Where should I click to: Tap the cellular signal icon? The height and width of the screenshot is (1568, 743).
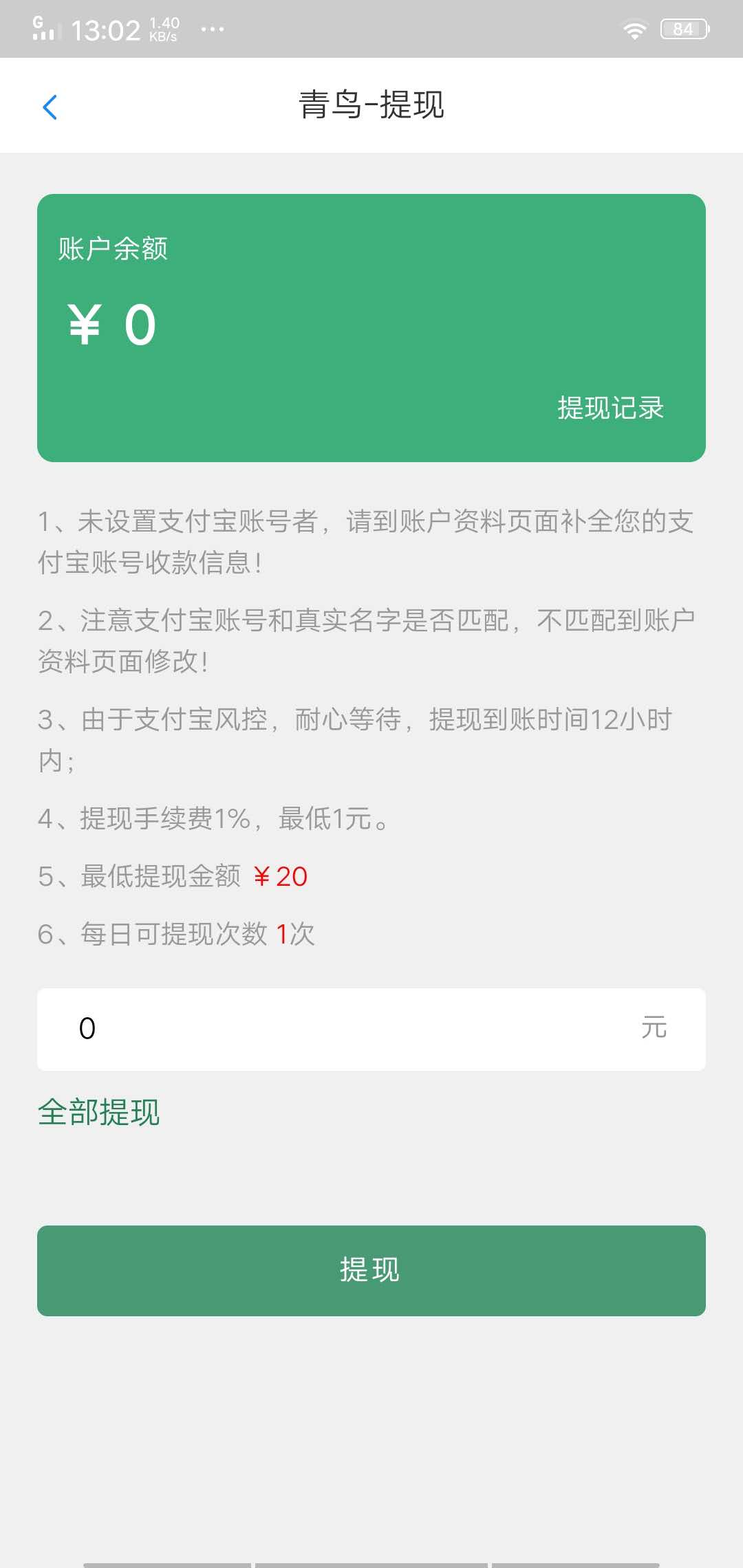point(43,29)
